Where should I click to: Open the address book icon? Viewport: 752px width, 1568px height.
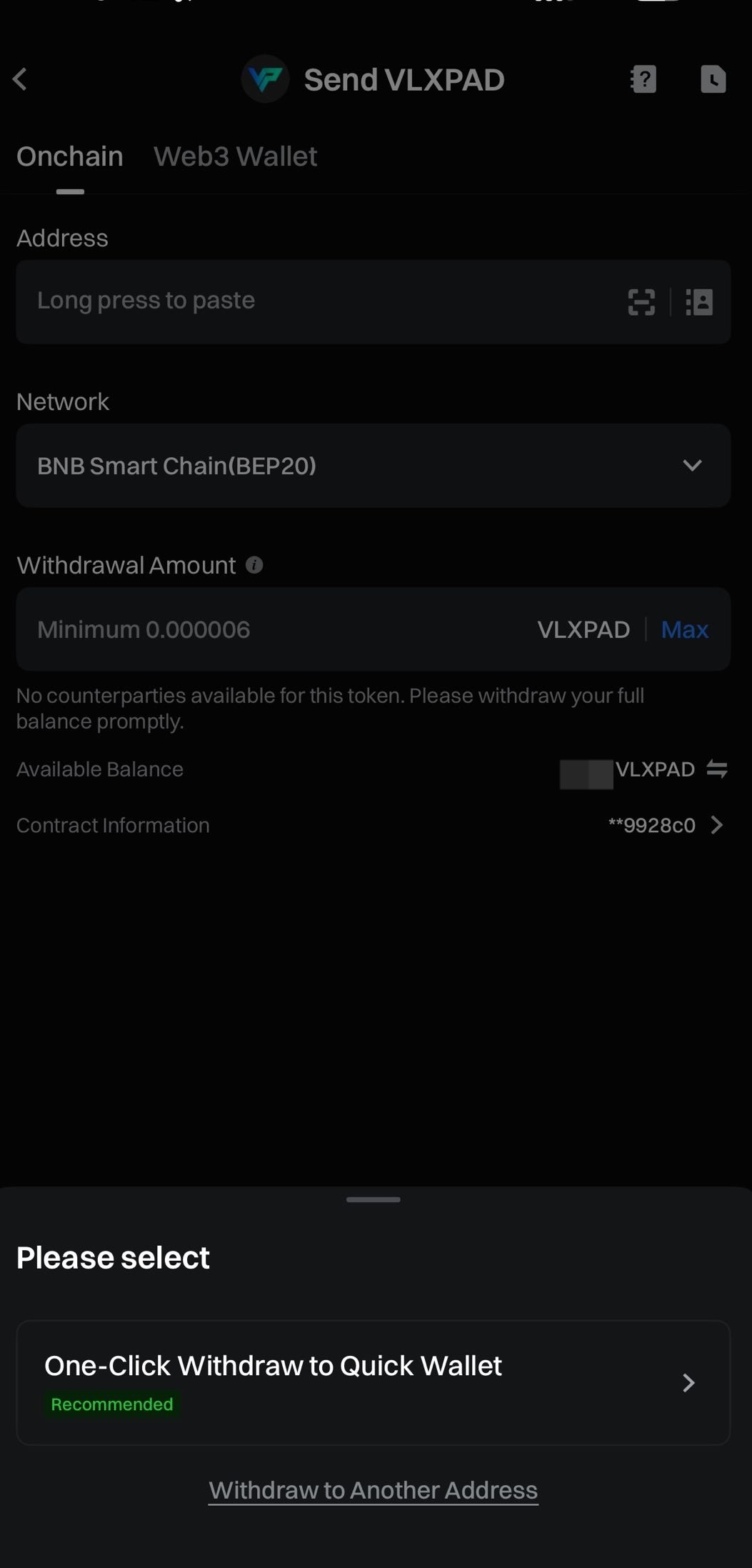[699, 302]
